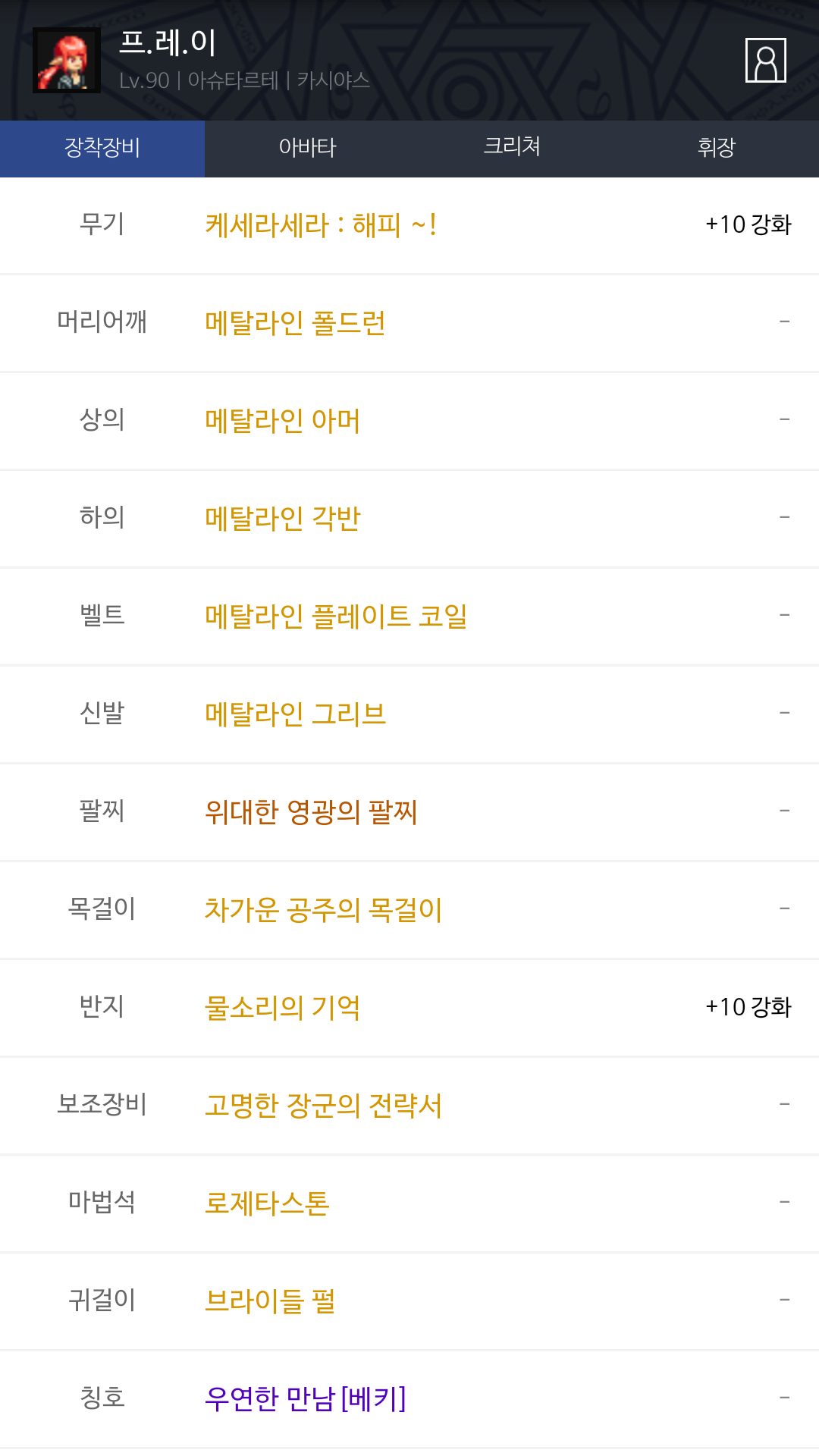Viewport: 819px width, 1456px height.
Task: Open the 로제타스톤 magic stone item
Action: [267, 1203]
